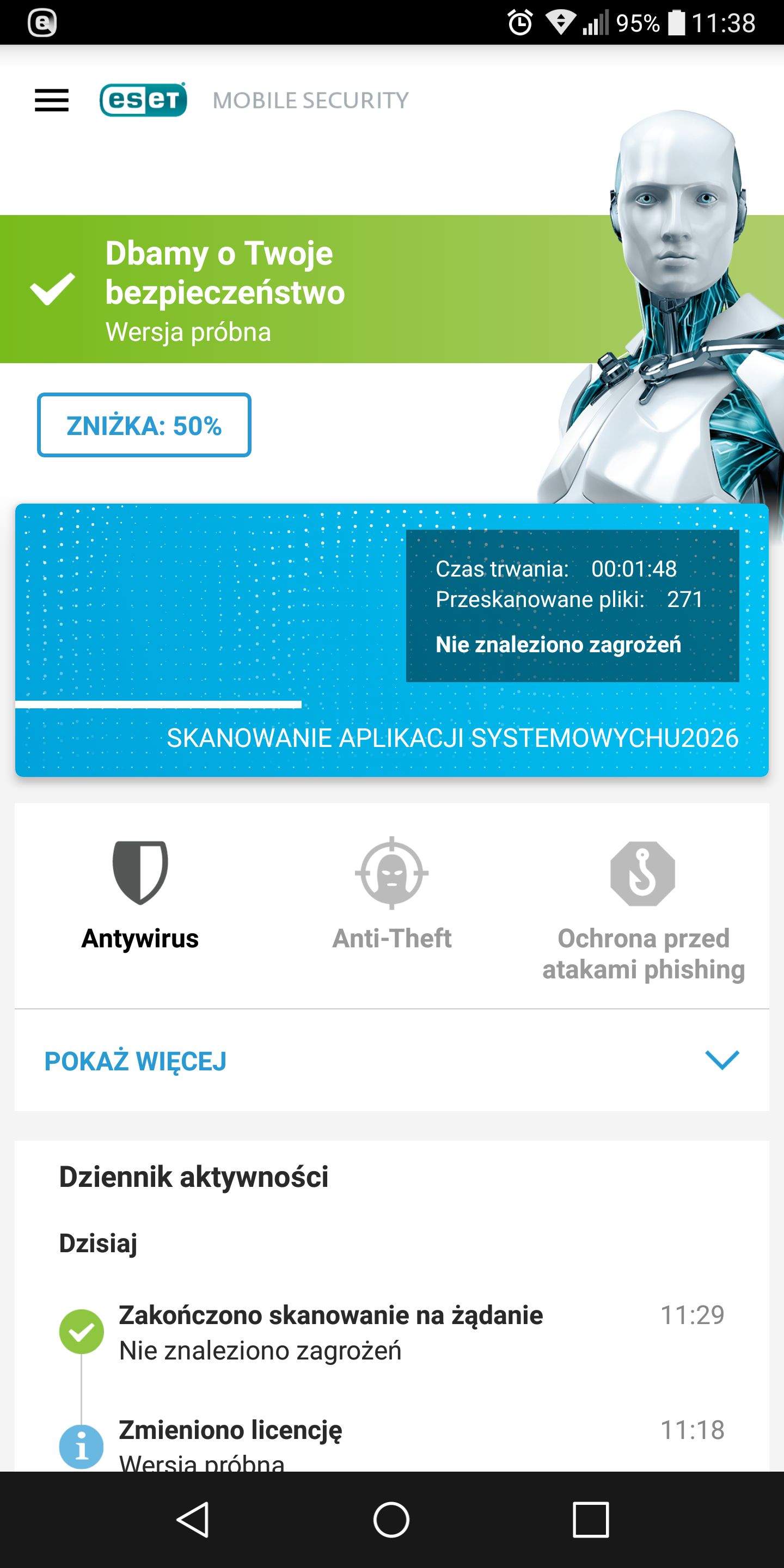Open the system apps scan progress card
Screen dimensions: 784x1568
coord(392,640)
